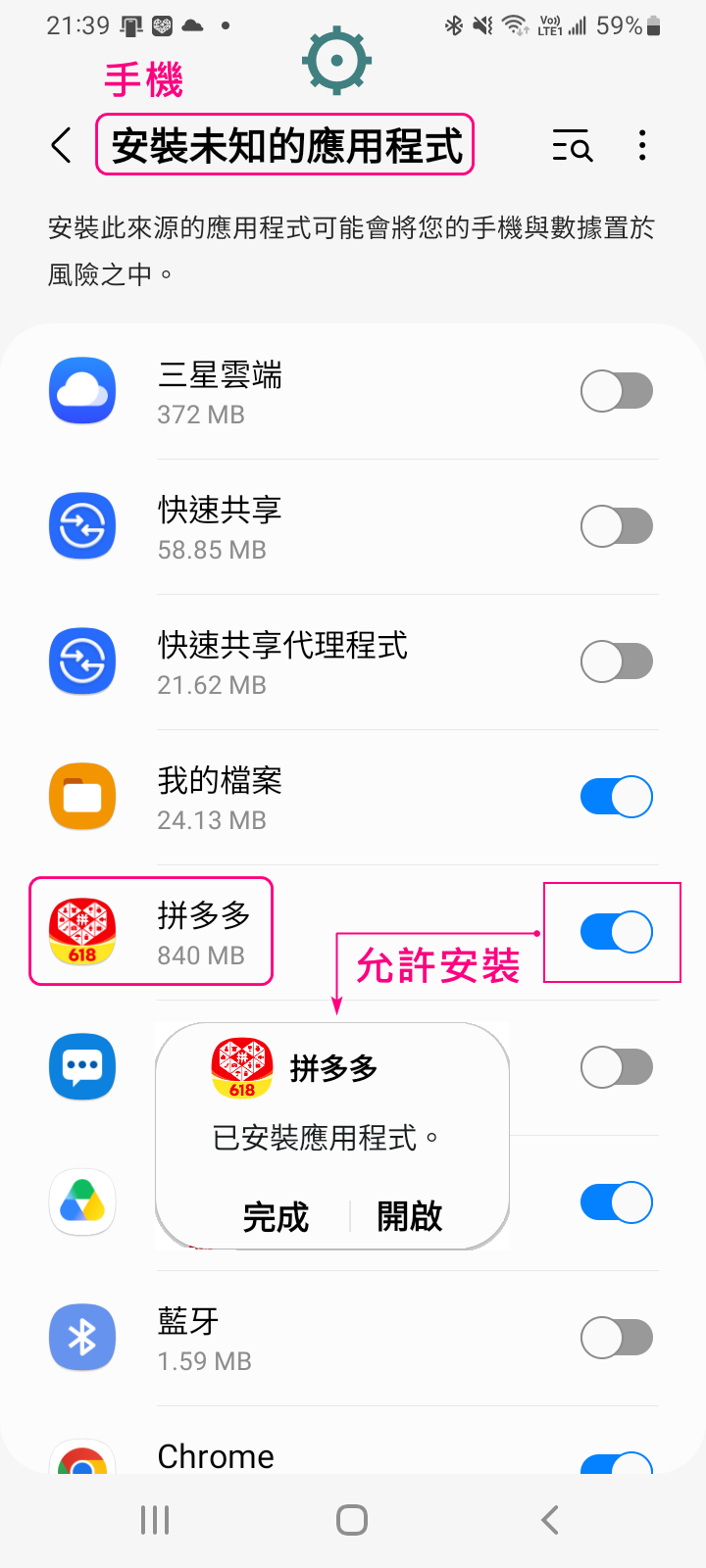Open the three-dot overflow menu
This screenshot has width=706, height=1568.
(x=642, y=146)
